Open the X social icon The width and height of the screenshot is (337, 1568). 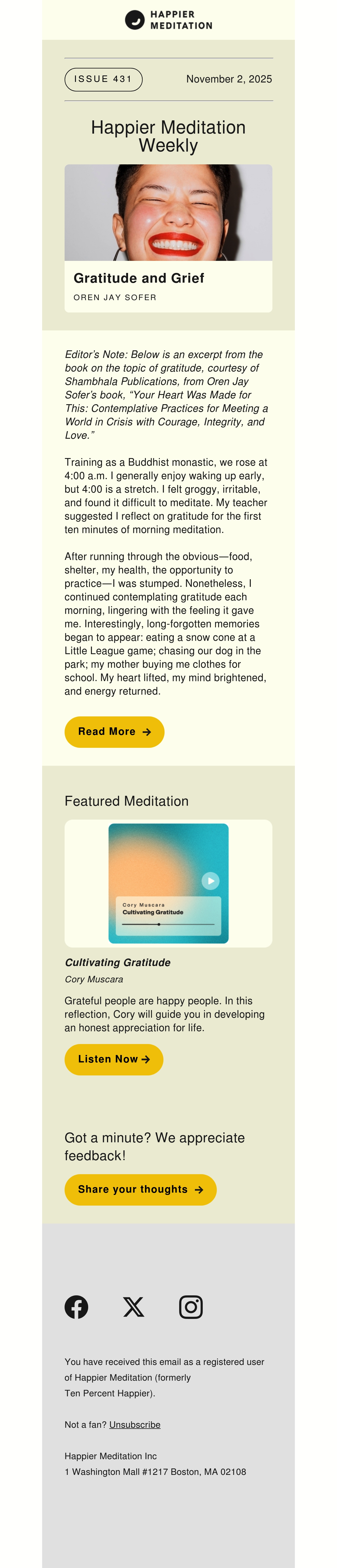tap(133, 1307)
